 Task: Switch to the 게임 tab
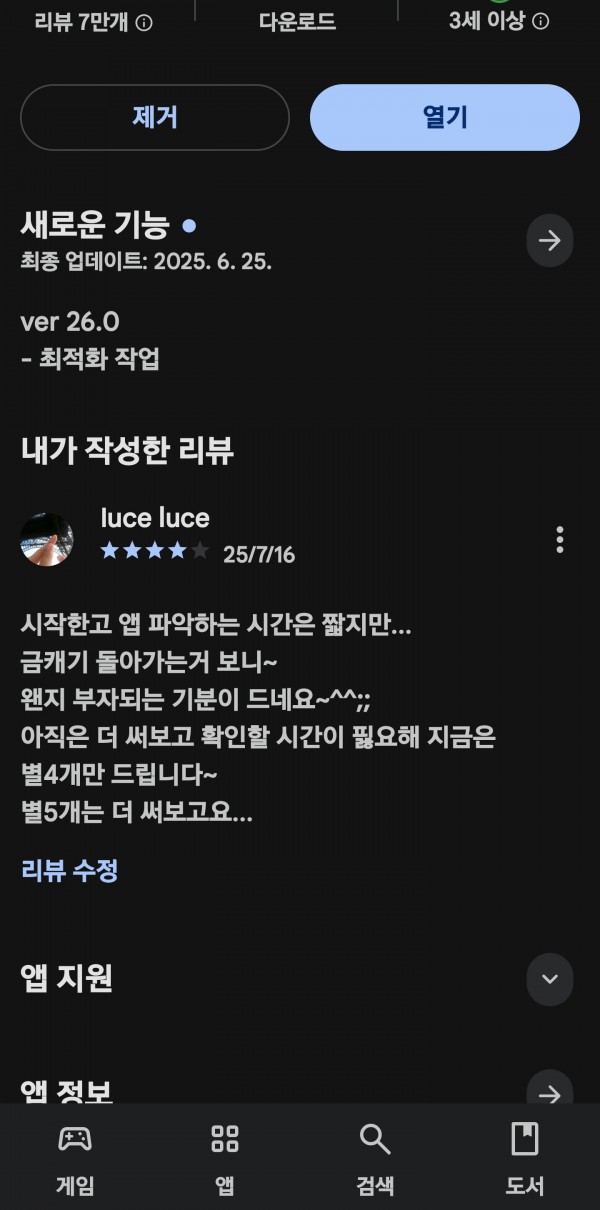point(75,1159)
